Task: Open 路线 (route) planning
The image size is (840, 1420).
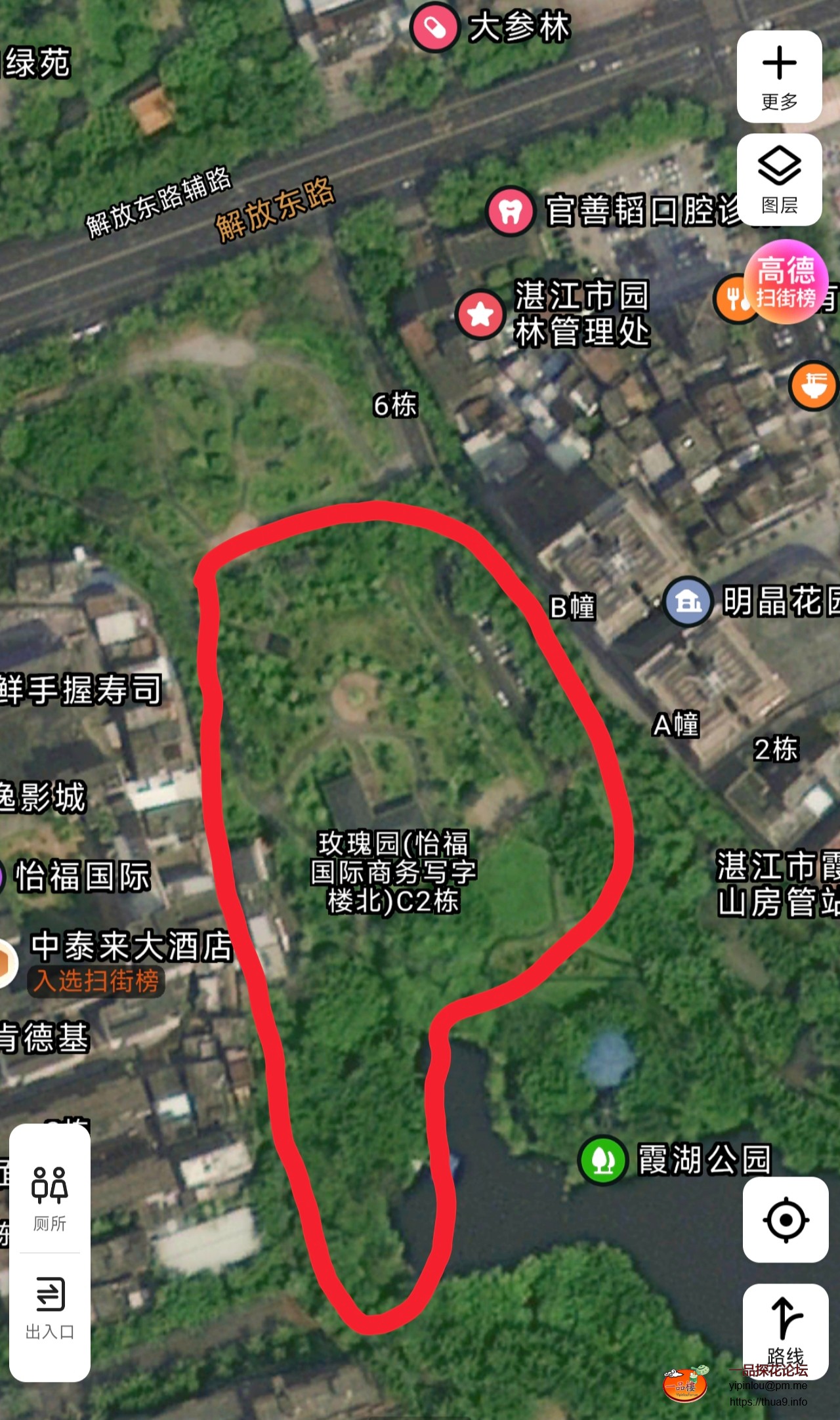Action: (x=785, y=1327)
